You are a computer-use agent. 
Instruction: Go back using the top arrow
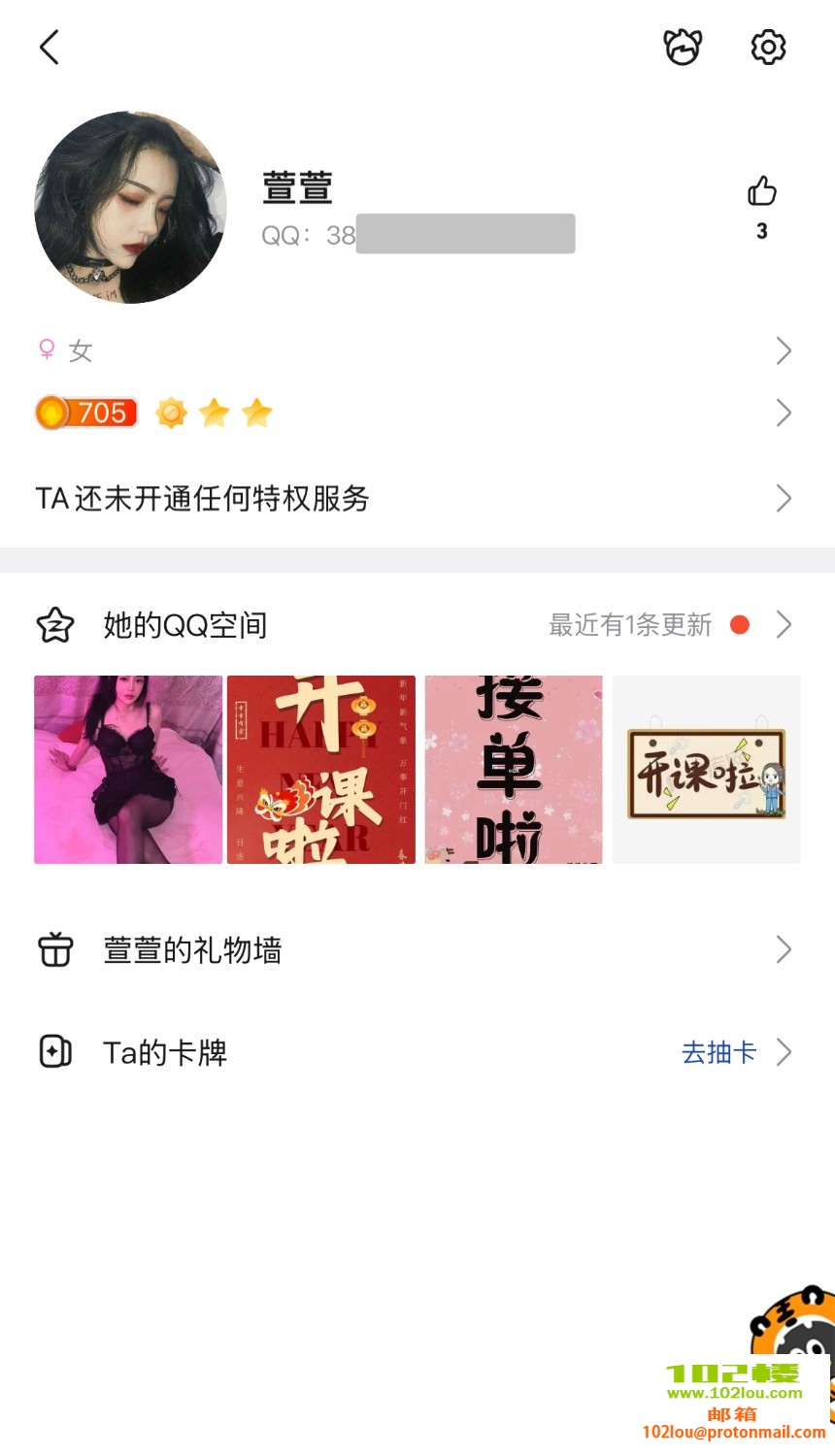click(50, 47)
